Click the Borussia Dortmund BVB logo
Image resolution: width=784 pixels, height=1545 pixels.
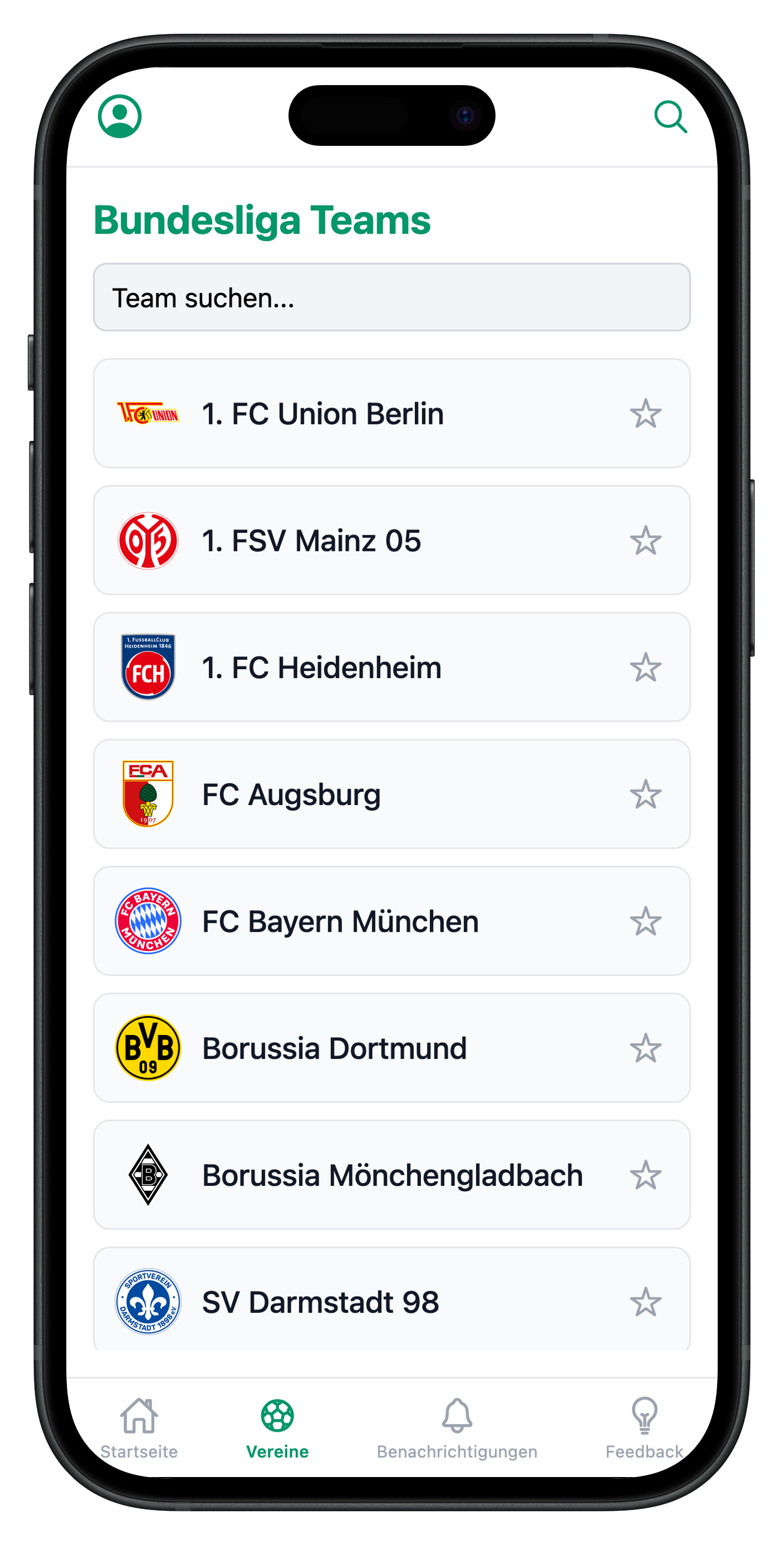[x=148, y=1048]
